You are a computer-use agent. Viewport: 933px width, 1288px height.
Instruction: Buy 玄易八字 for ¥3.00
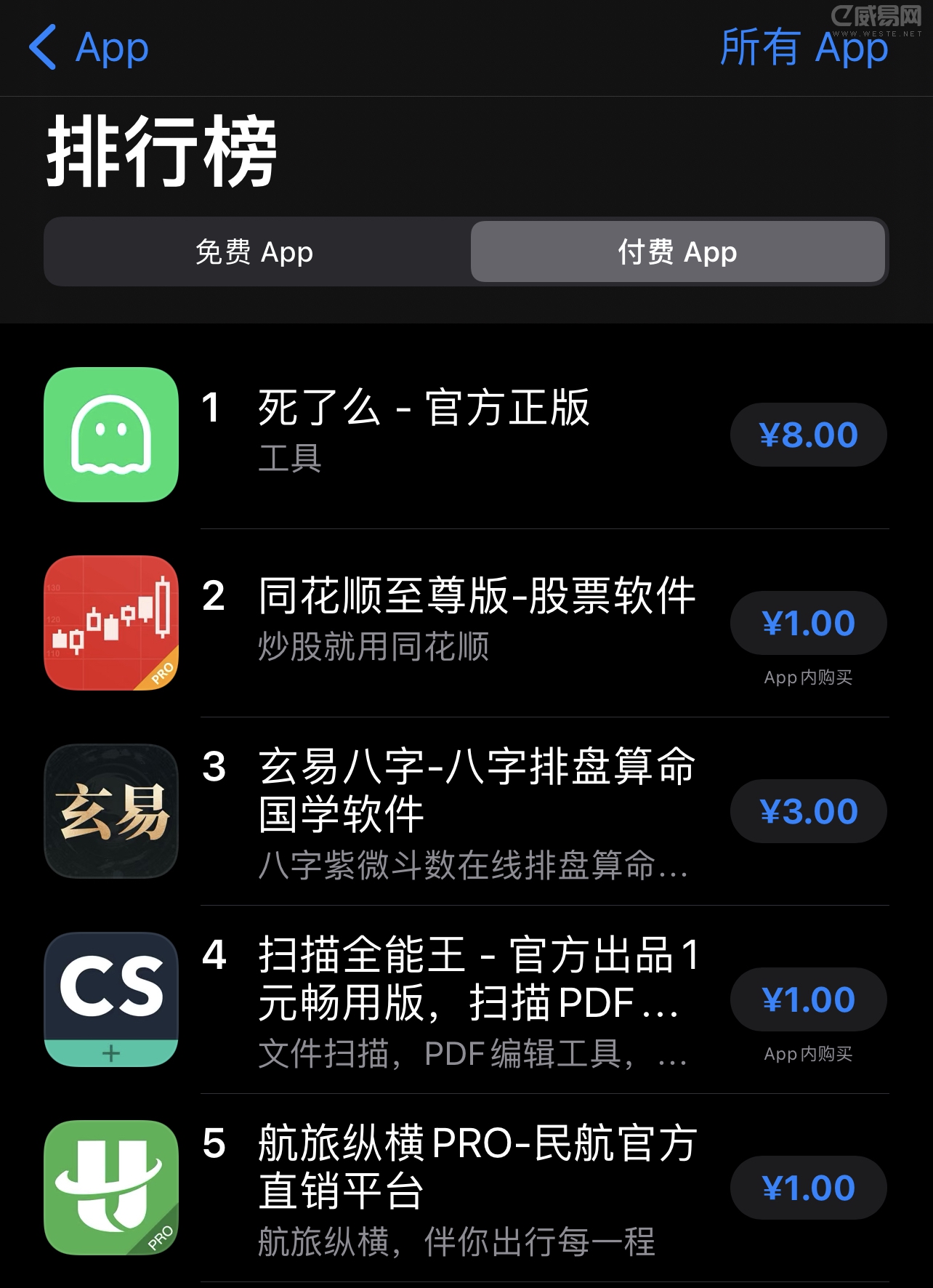click(x=808, y=811)
